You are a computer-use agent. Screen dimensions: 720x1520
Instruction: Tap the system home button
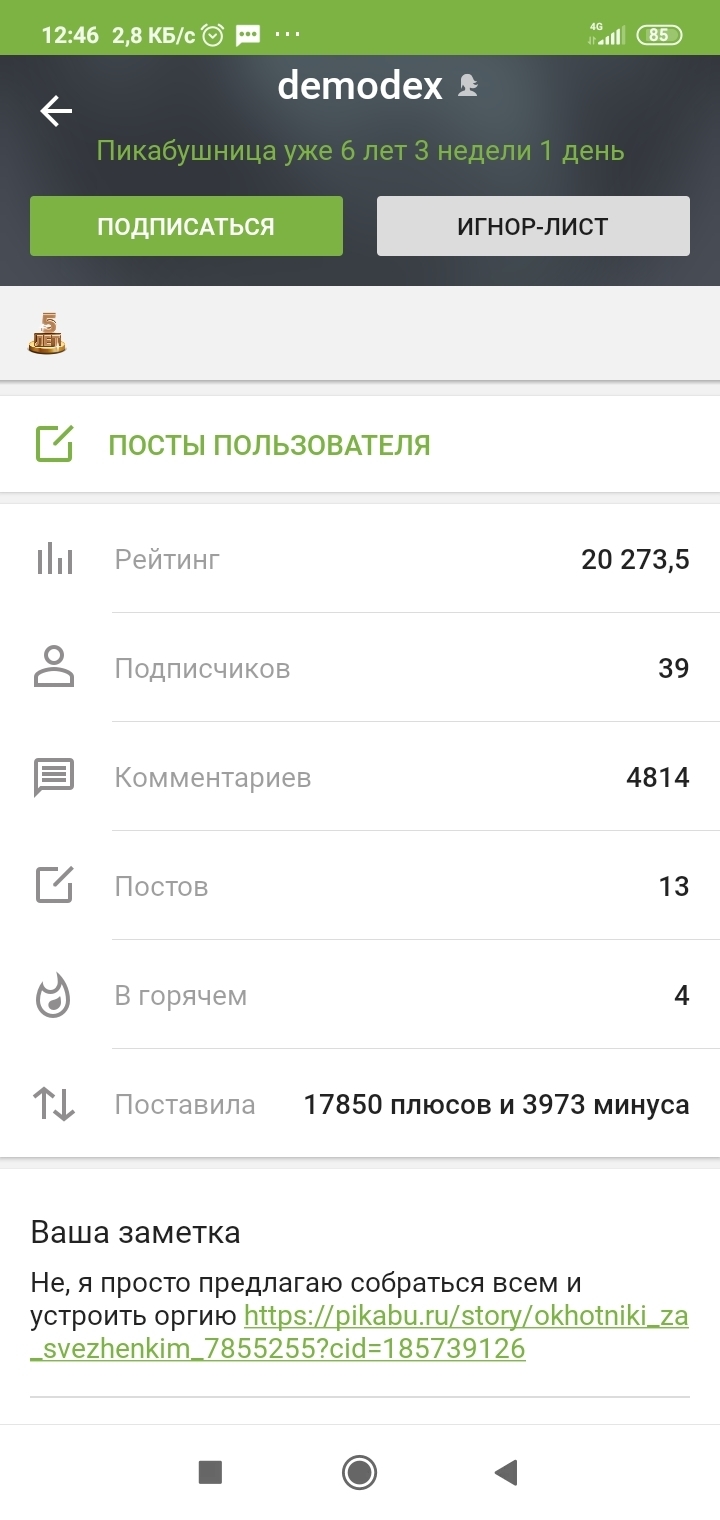coord(359,1472)
